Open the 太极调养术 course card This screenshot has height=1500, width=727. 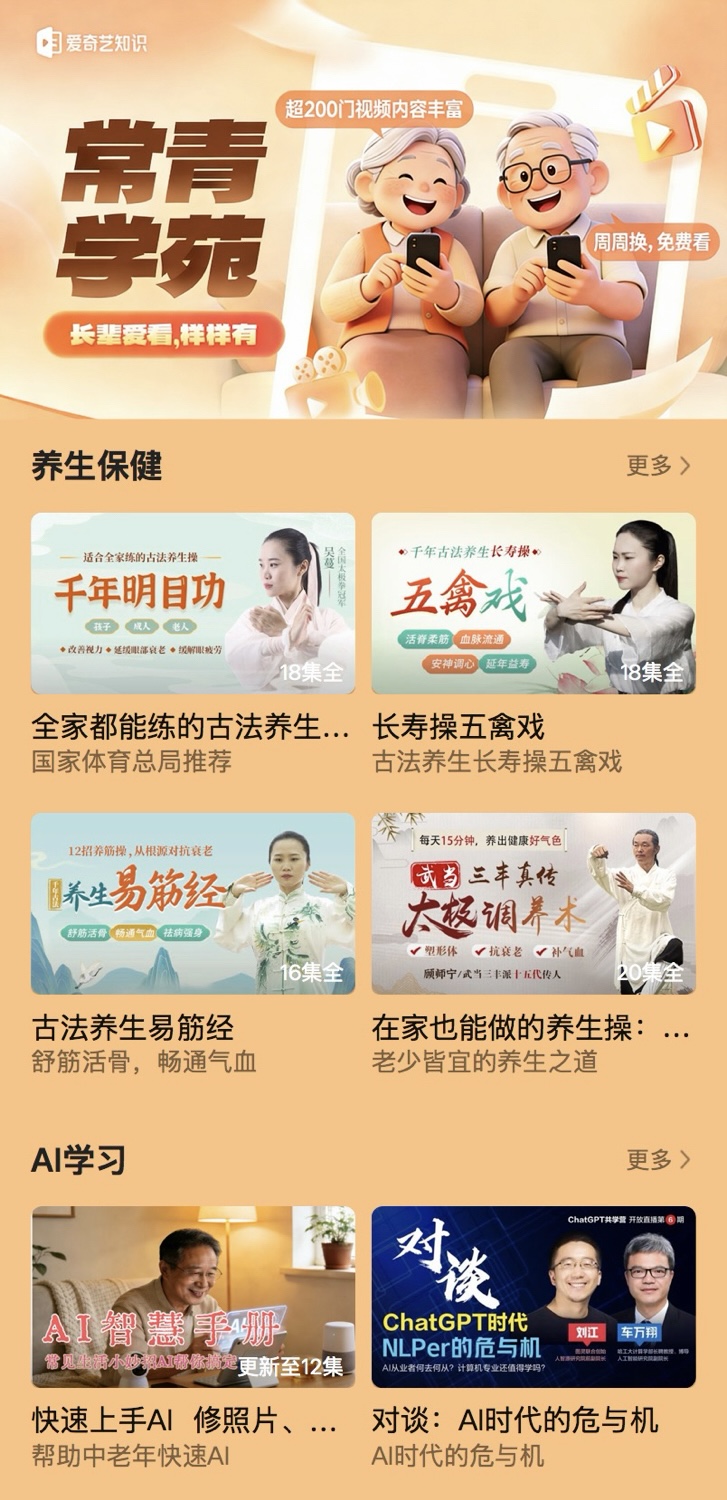(x=533, y=903)
